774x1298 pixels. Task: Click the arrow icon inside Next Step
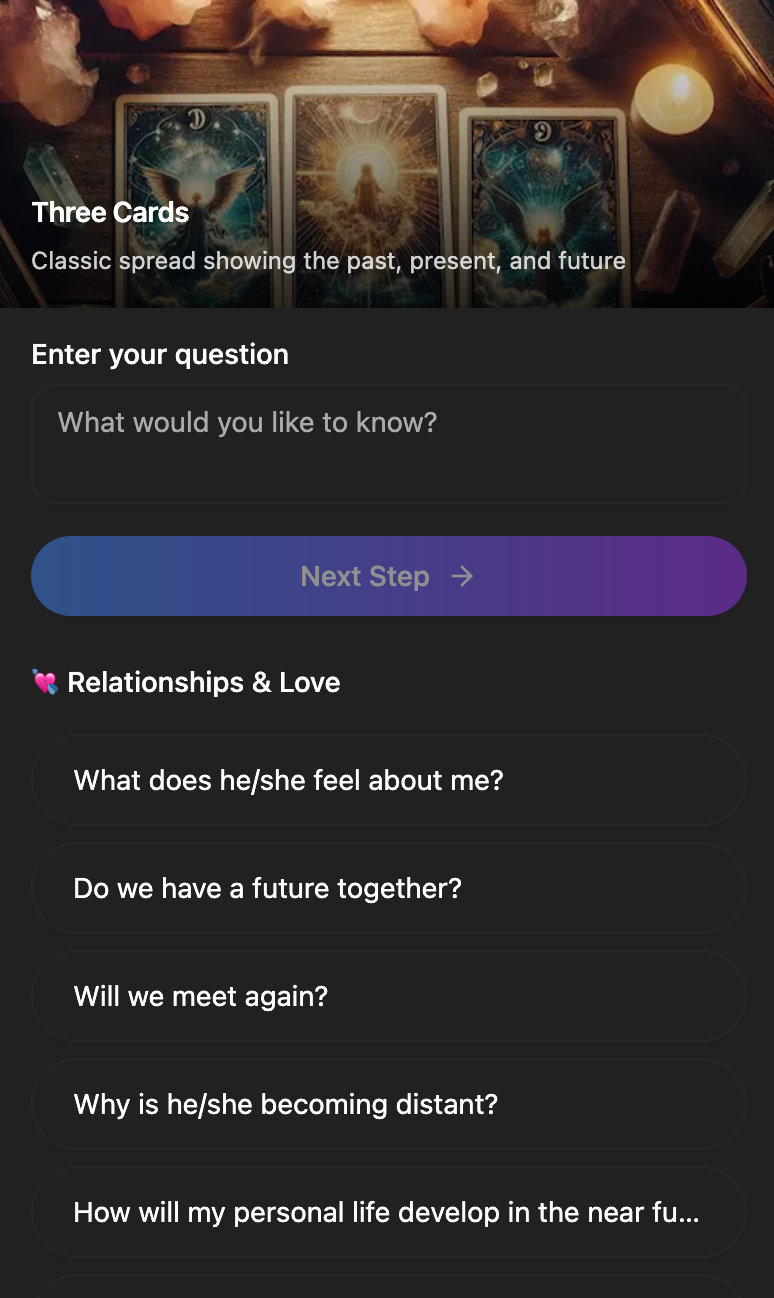tap(462, 576)
